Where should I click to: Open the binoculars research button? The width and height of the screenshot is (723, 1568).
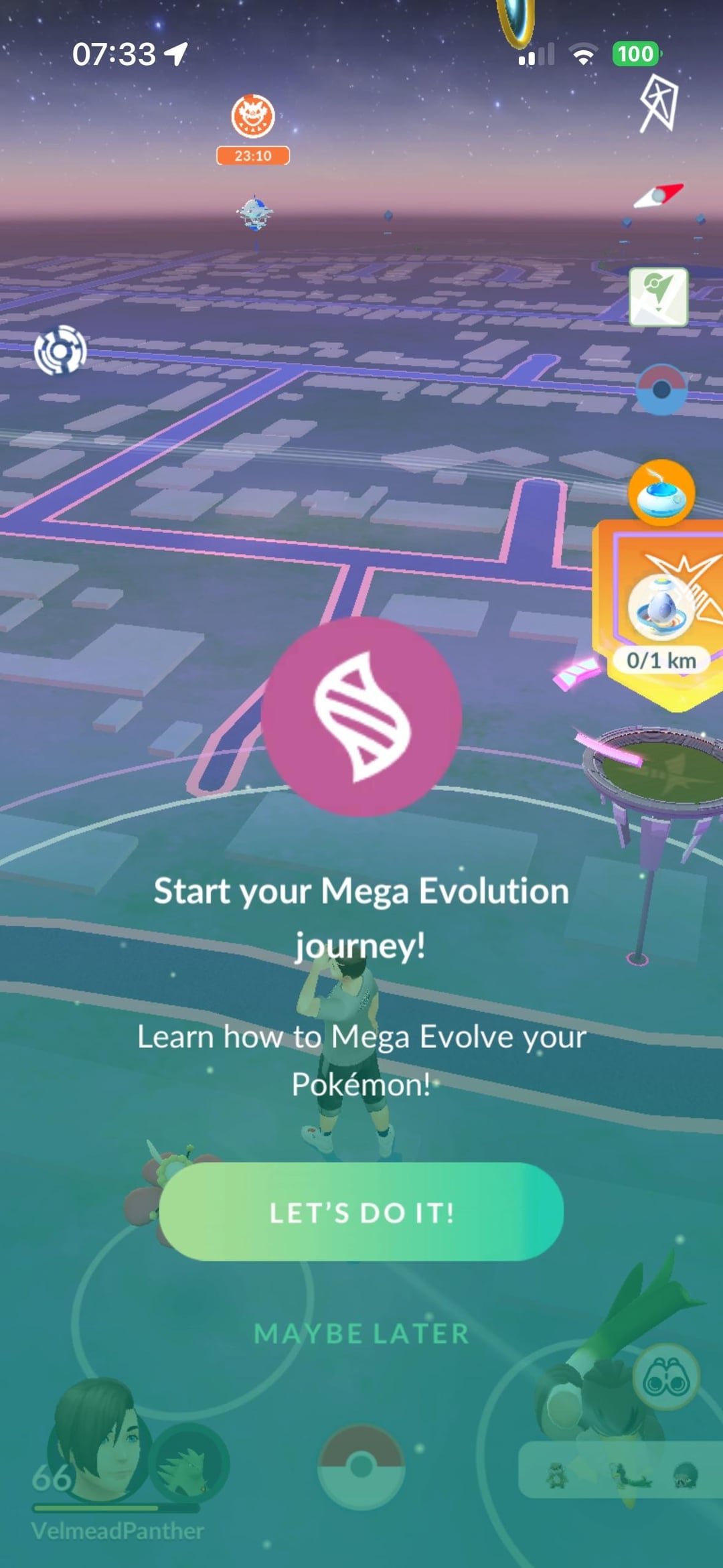tap(665, 1377)
